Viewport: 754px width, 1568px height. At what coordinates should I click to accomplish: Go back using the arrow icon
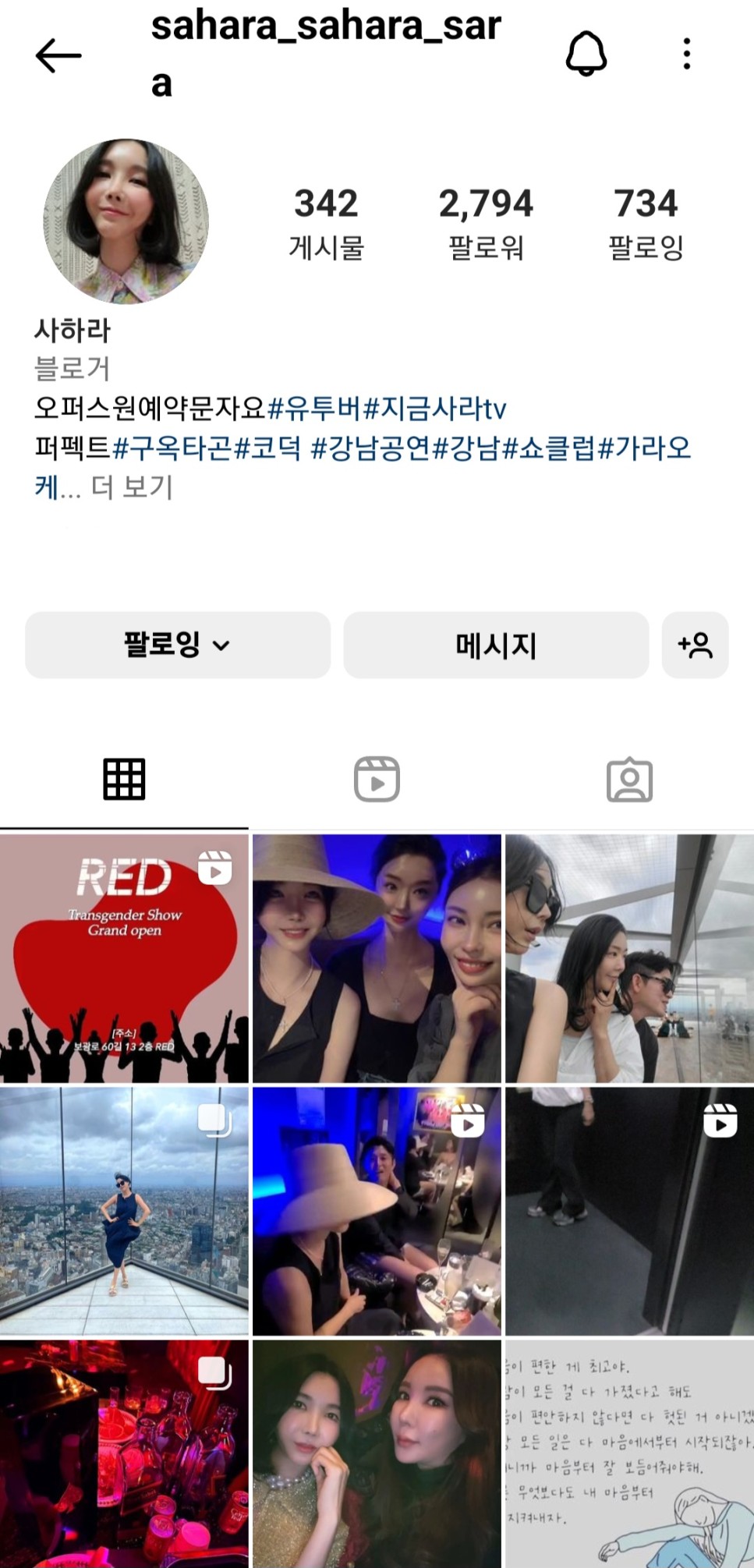58,55
